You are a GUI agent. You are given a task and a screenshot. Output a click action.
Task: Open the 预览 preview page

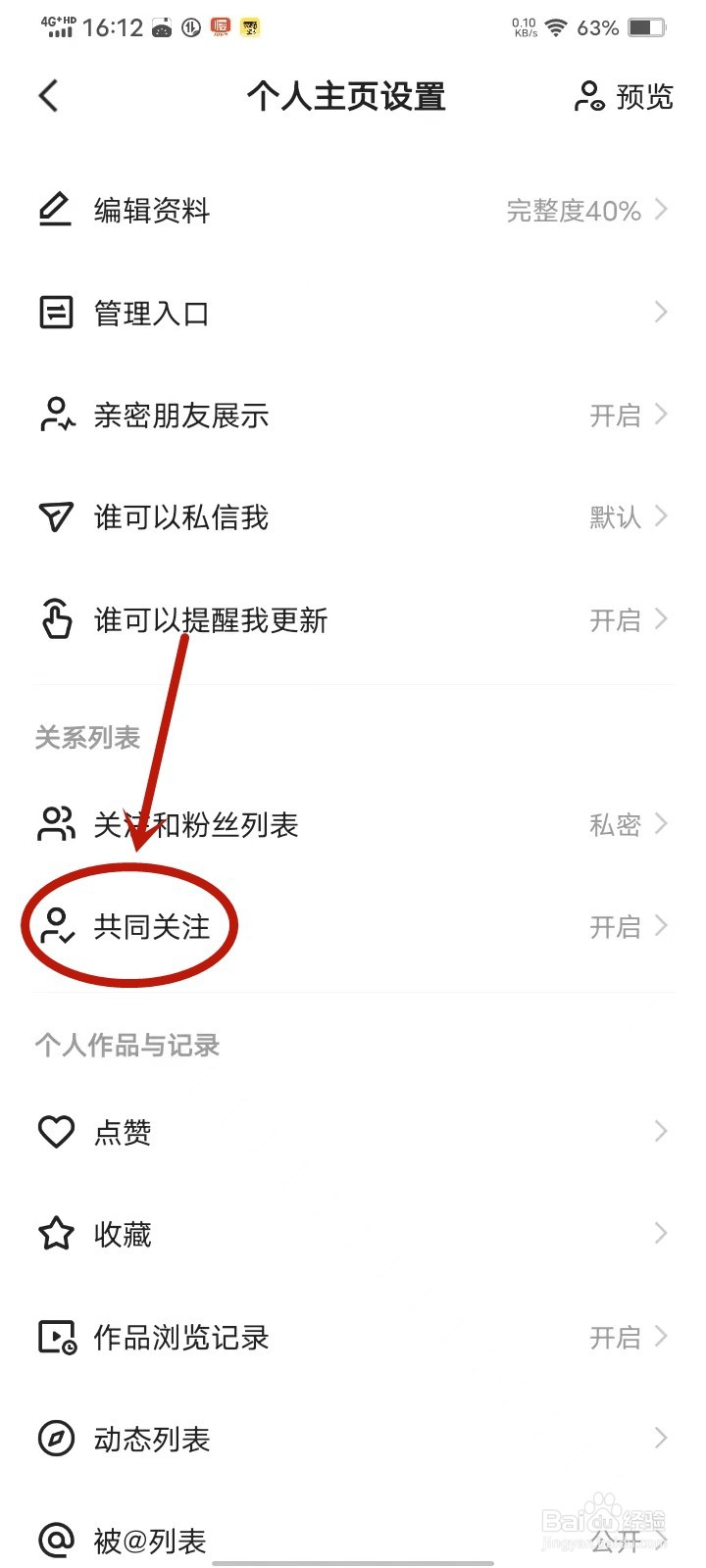(625, 97)
